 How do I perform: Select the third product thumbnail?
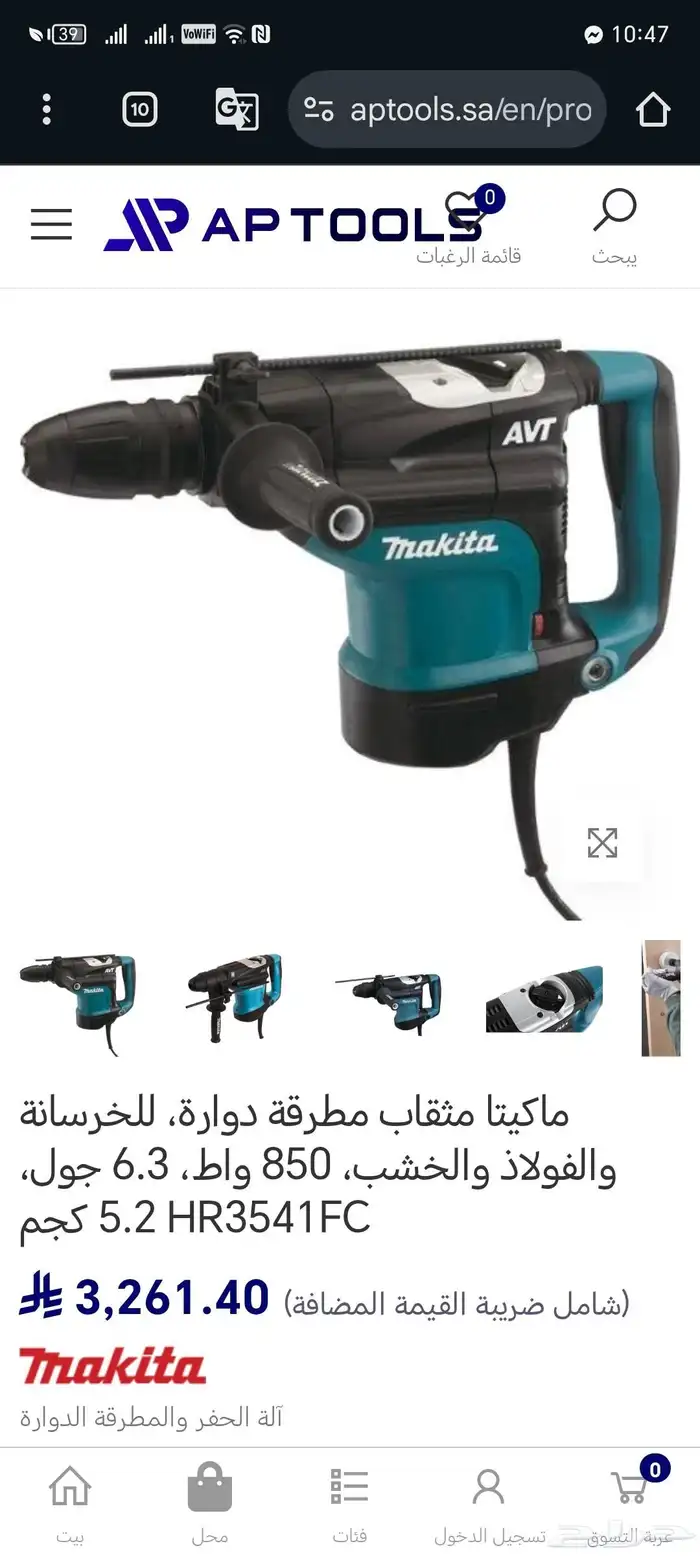tap(388, 997)
